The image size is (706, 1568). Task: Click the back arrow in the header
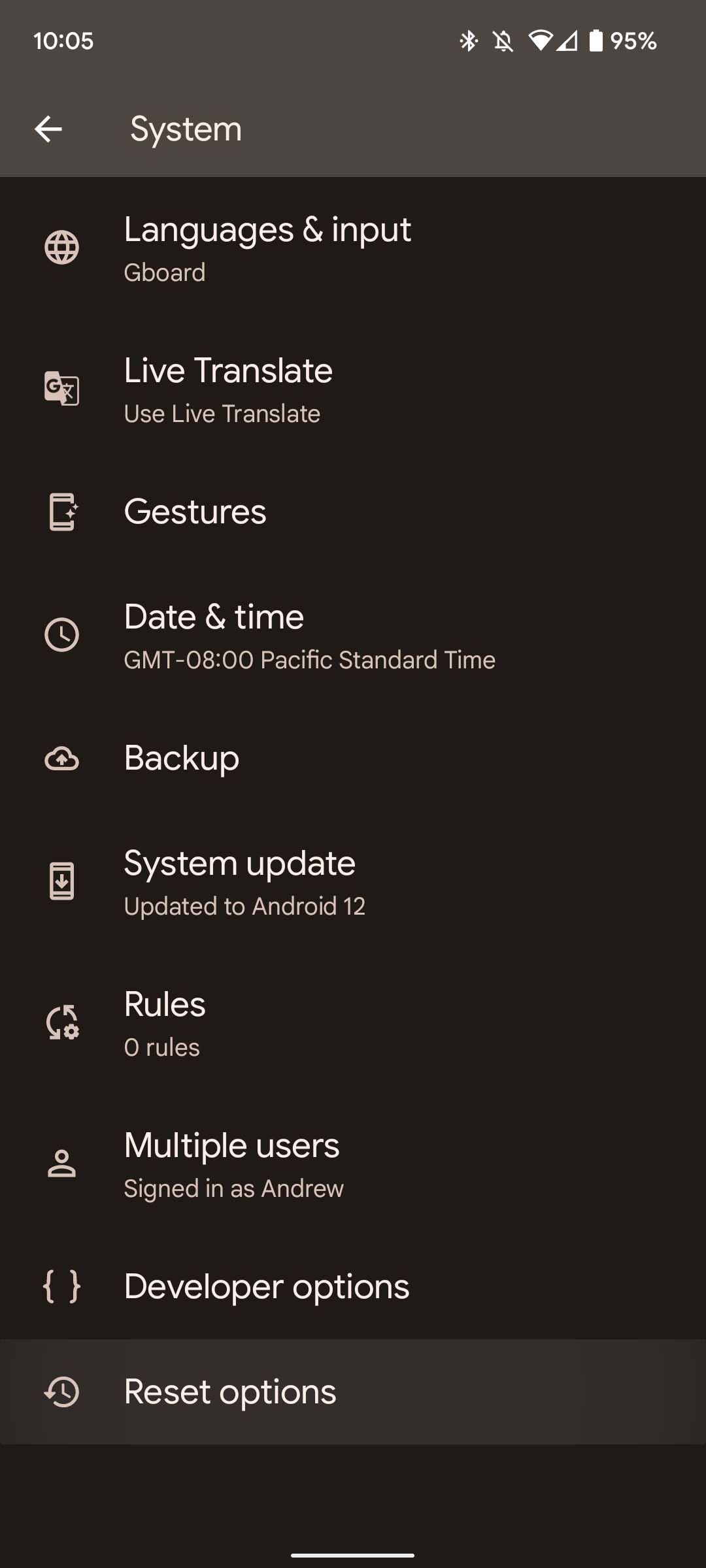click(49, 128)
